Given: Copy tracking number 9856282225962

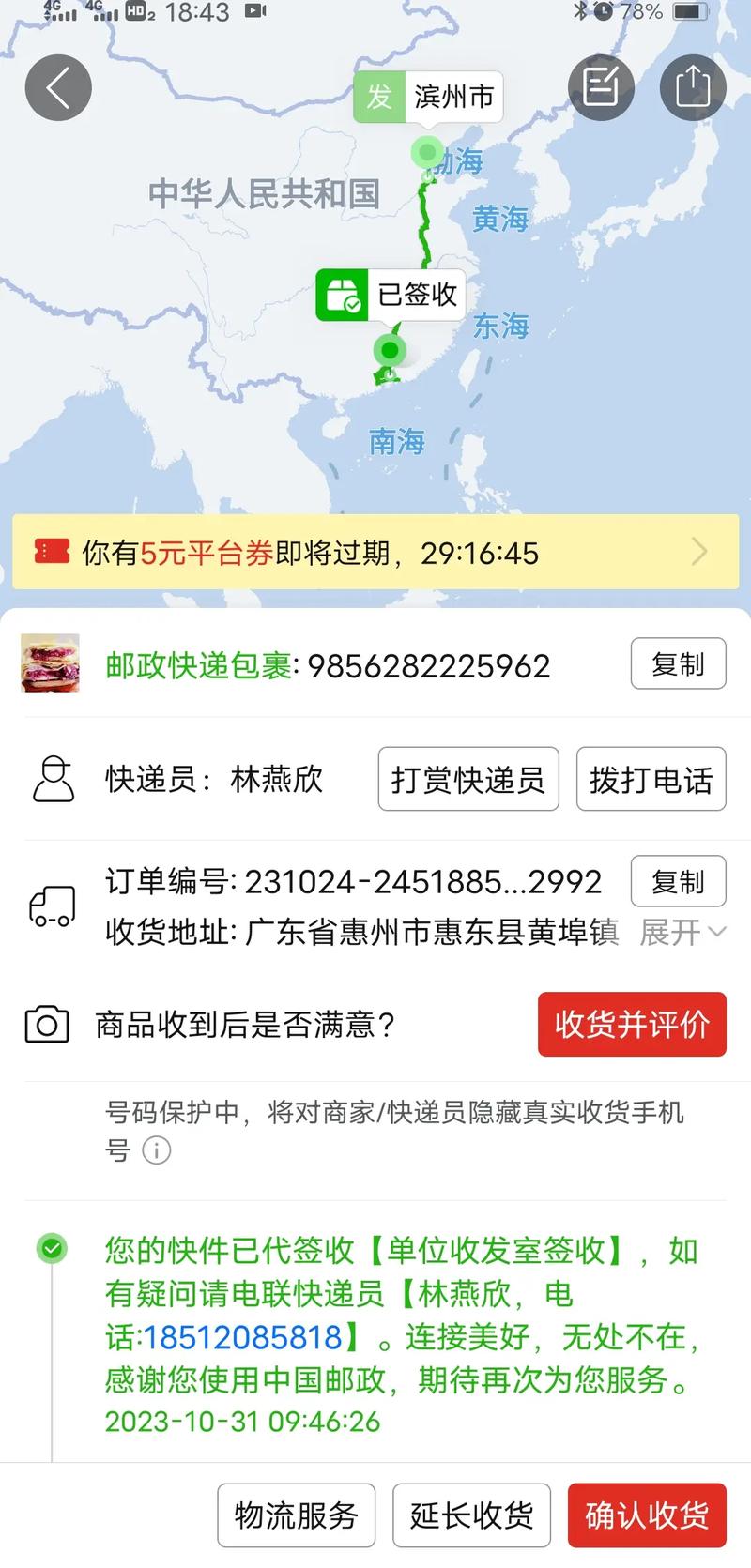Looking at the screenshot, I should click(x=678, y=663).
